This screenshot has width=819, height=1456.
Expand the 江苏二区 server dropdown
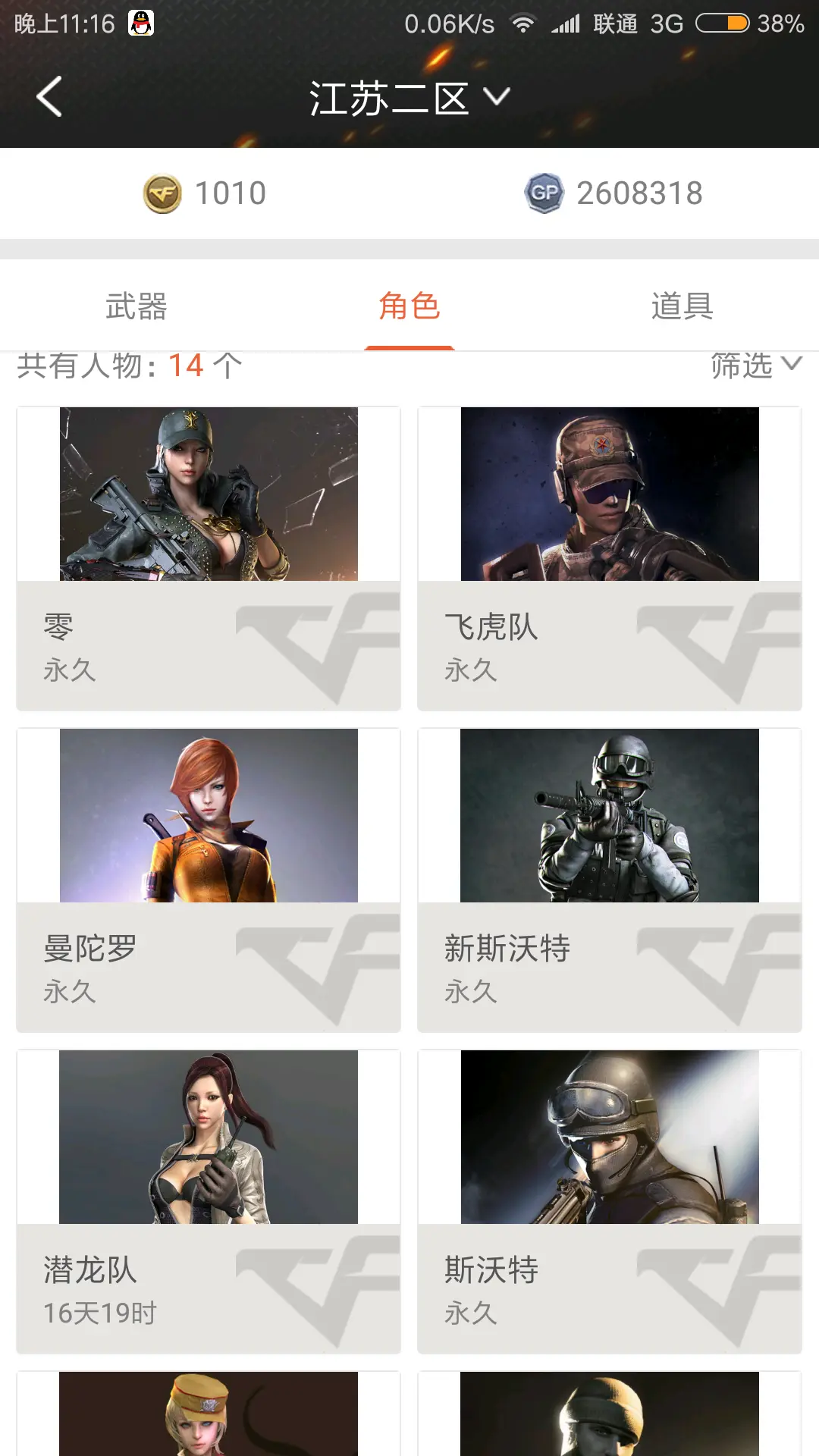[409, 99]
